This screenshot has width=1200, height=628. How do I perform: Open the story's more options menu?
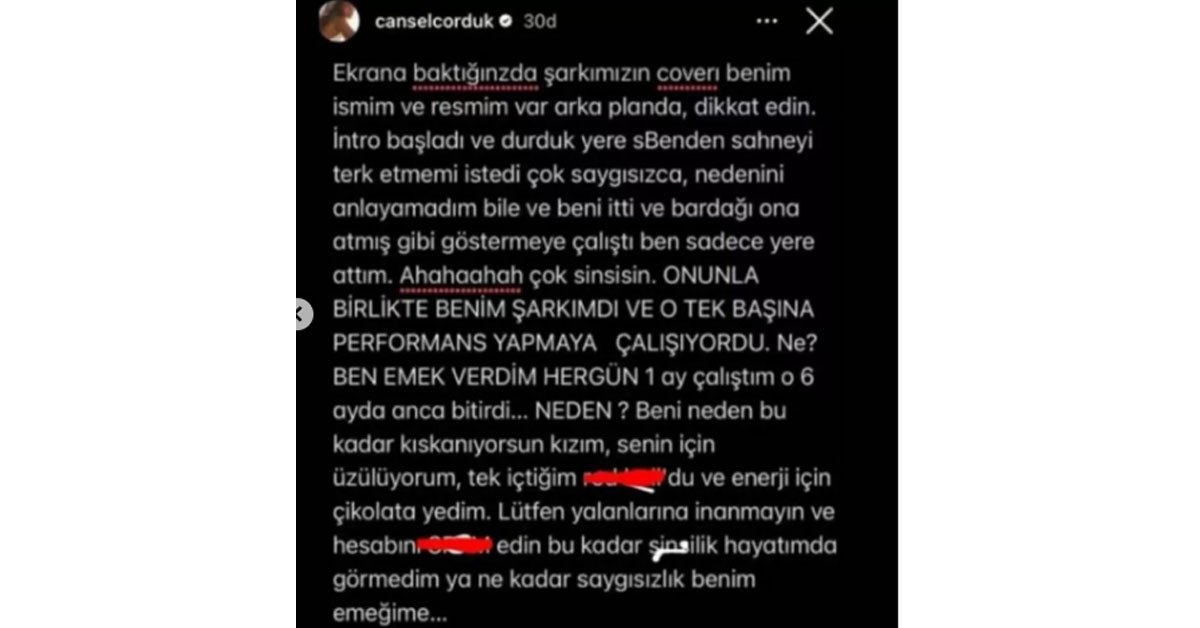[766, 21]
